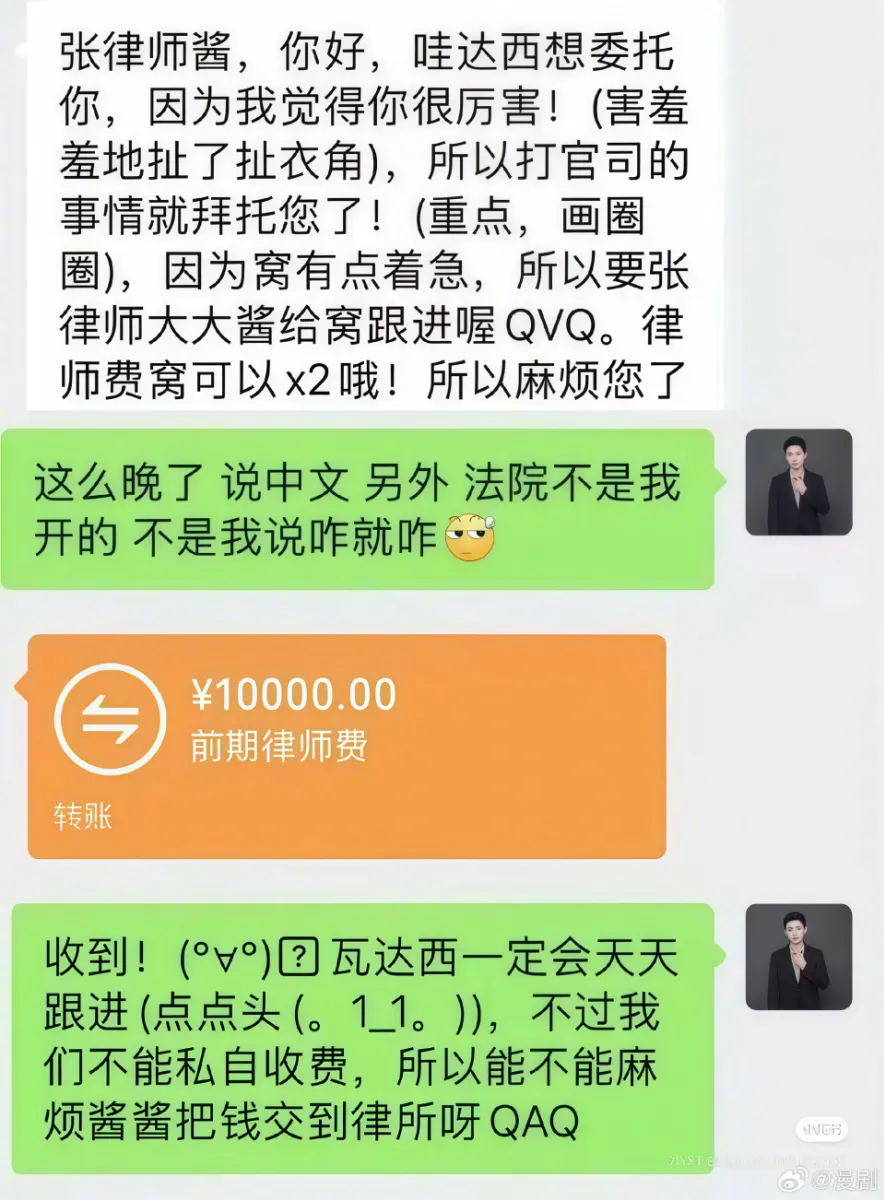Image resolution: width=884 pixels, height=1200 pixels.
Task: Open the transfer arrows icon on the orange card
Action: pyautogui.click(x=108, y=718)
